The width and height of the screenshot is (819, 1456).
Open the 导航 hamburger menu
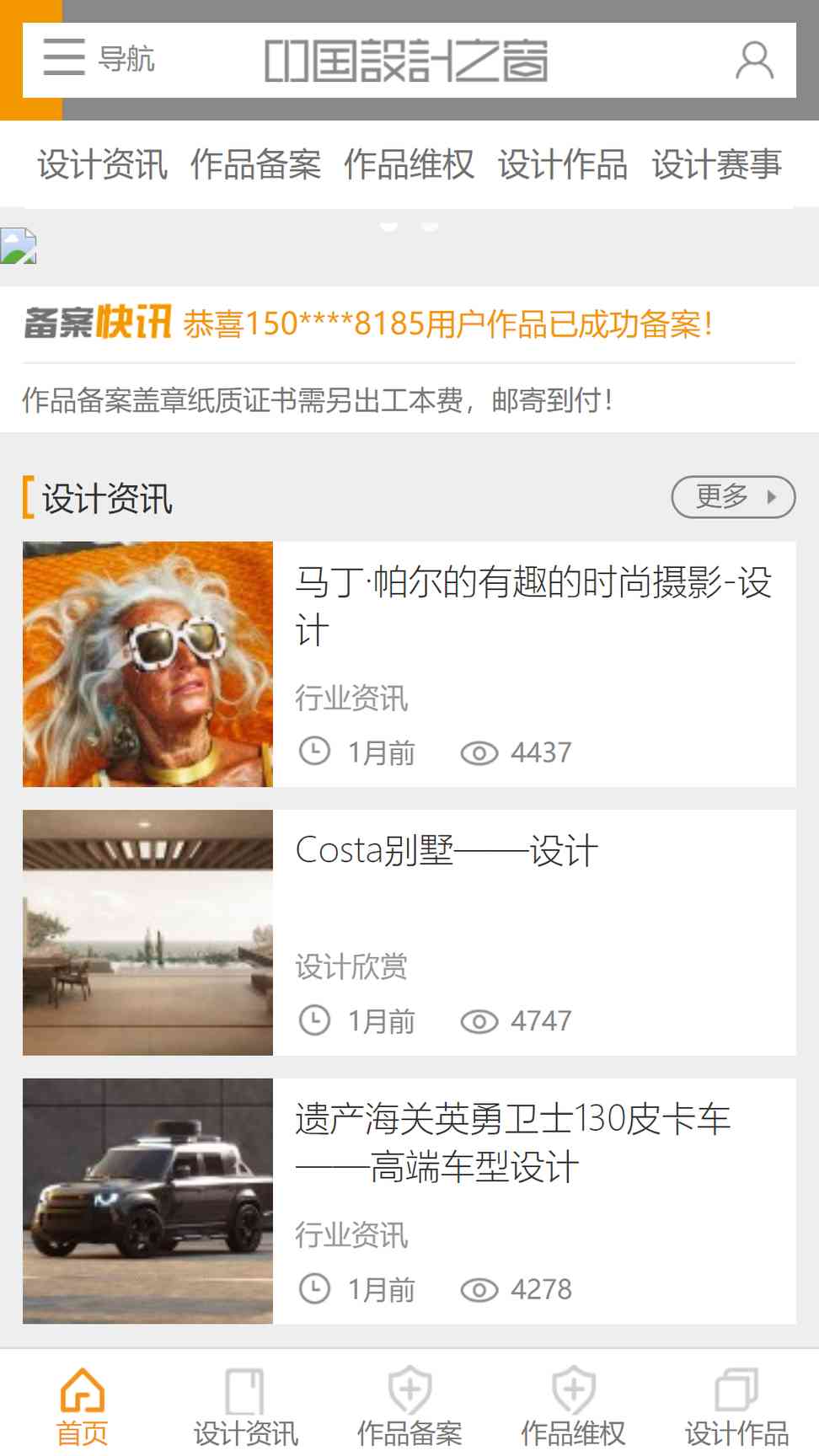click(x=99, y=58)
